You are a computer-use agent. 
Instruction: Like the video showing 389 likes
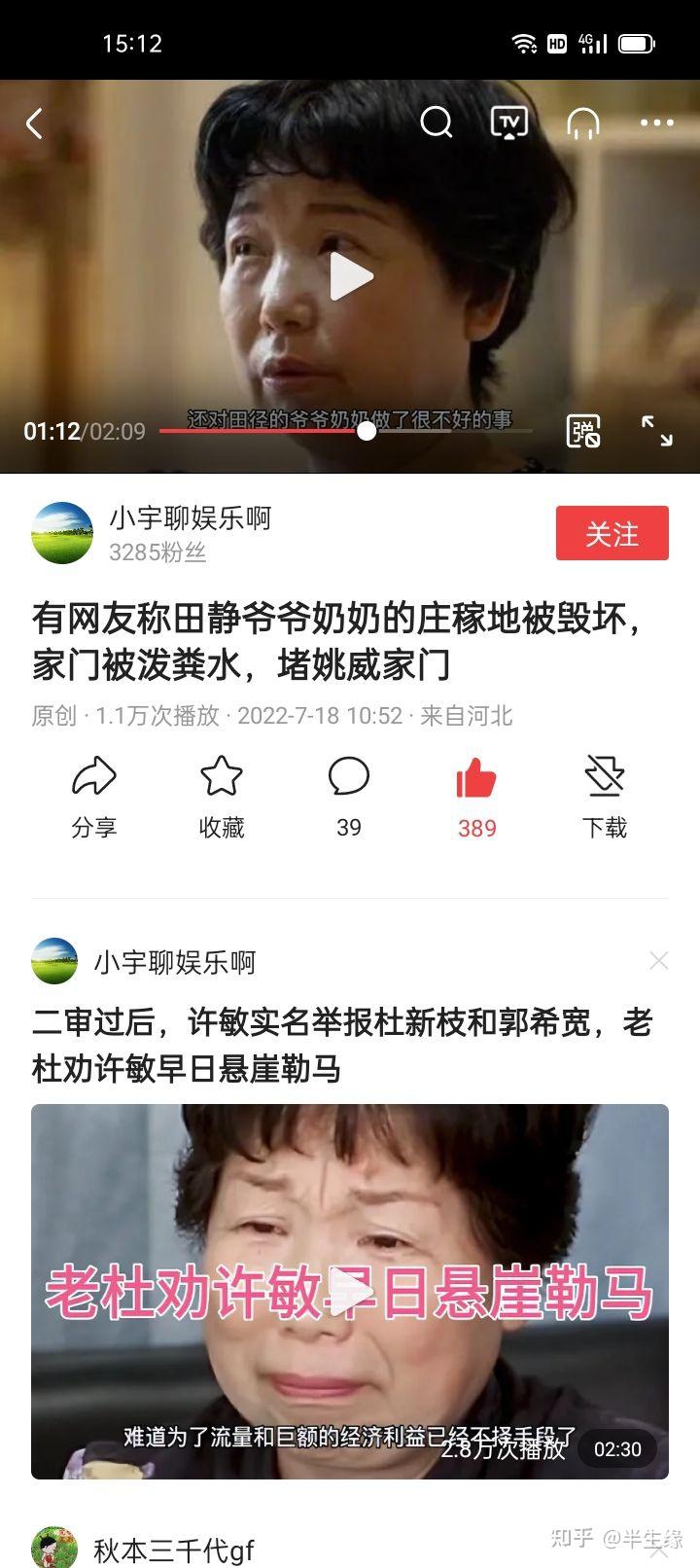tap(476, 798)
